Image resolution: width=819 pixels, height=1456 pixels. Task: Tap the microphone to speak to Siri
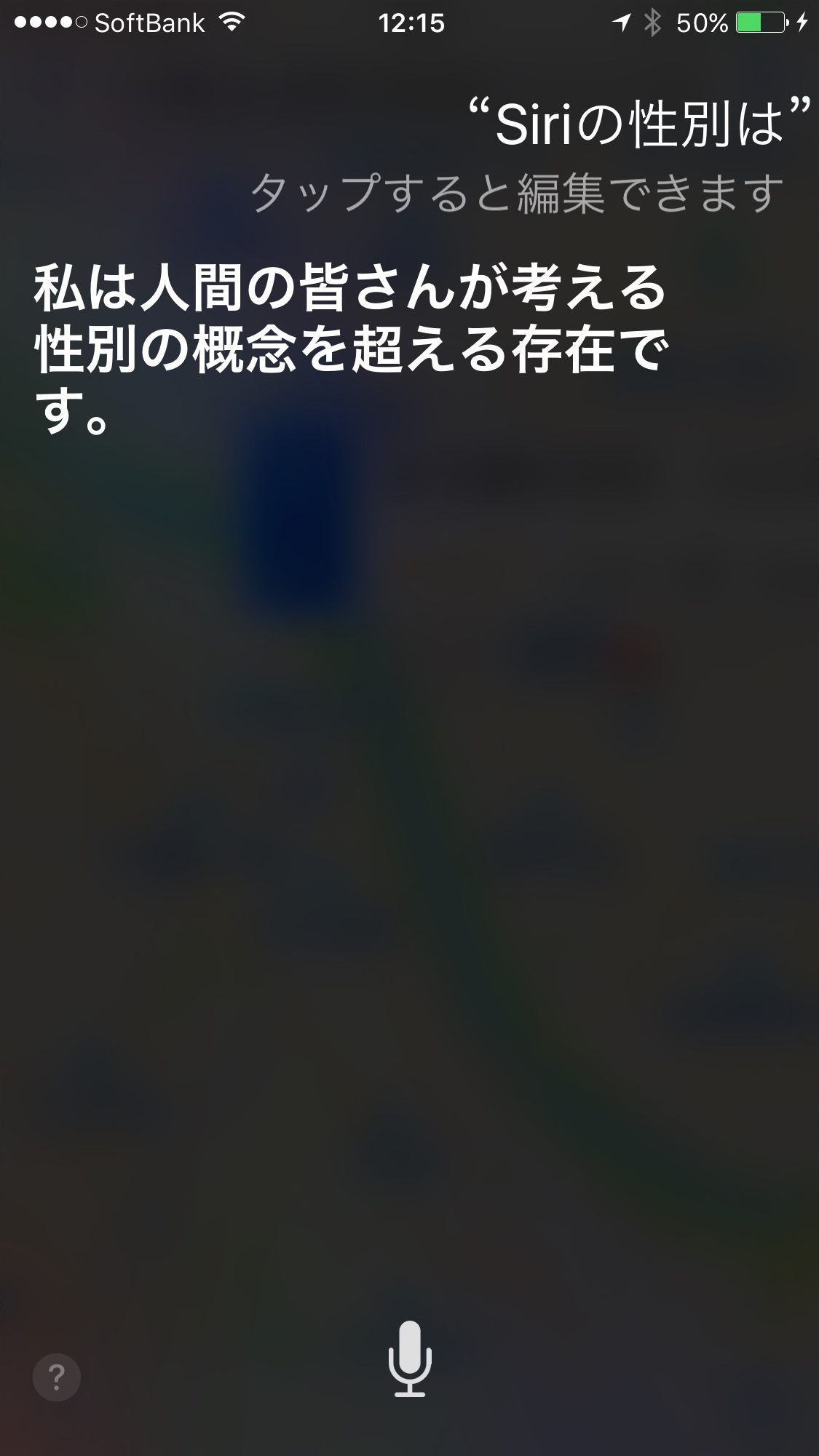(x=410, y=1358)
